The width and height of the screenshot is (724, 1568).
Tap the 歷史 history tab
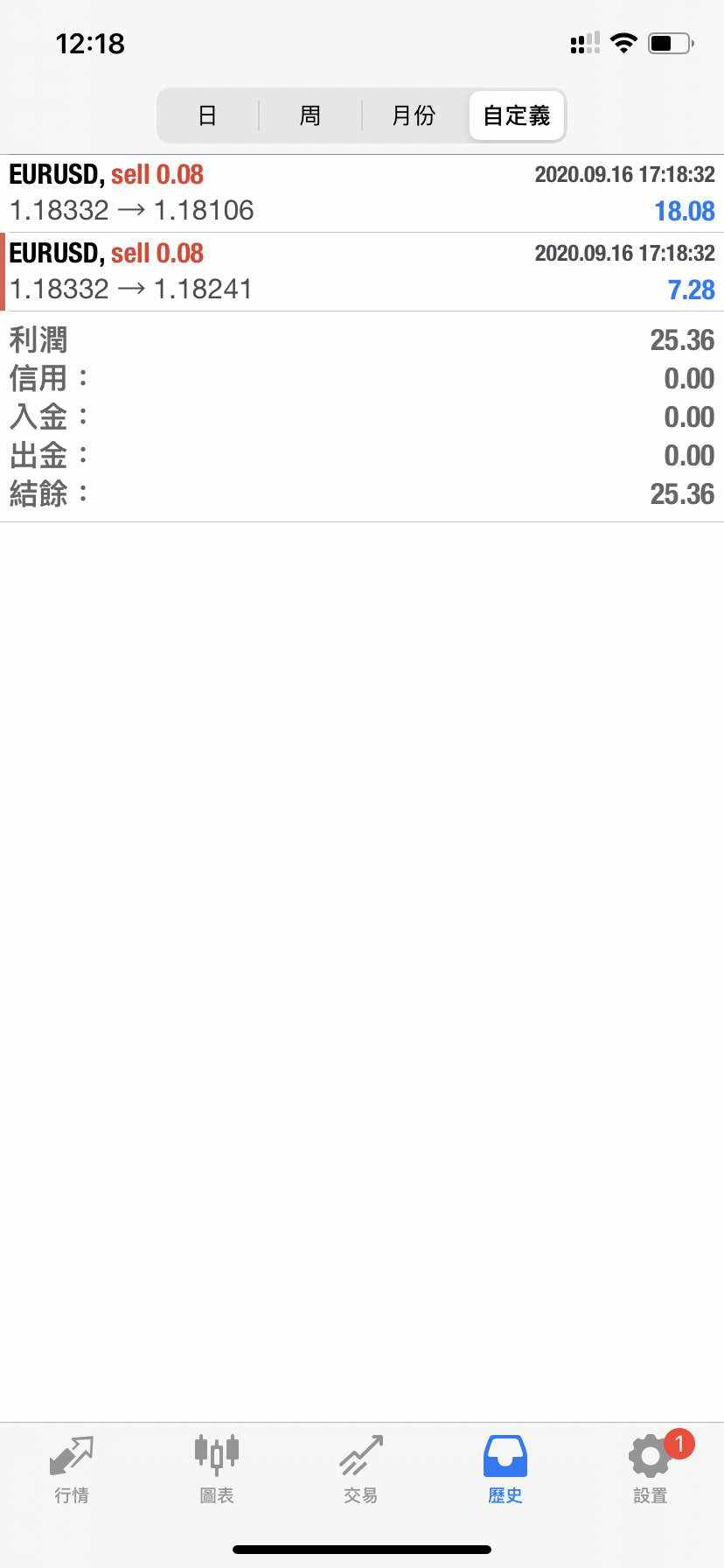point(505,1469)
